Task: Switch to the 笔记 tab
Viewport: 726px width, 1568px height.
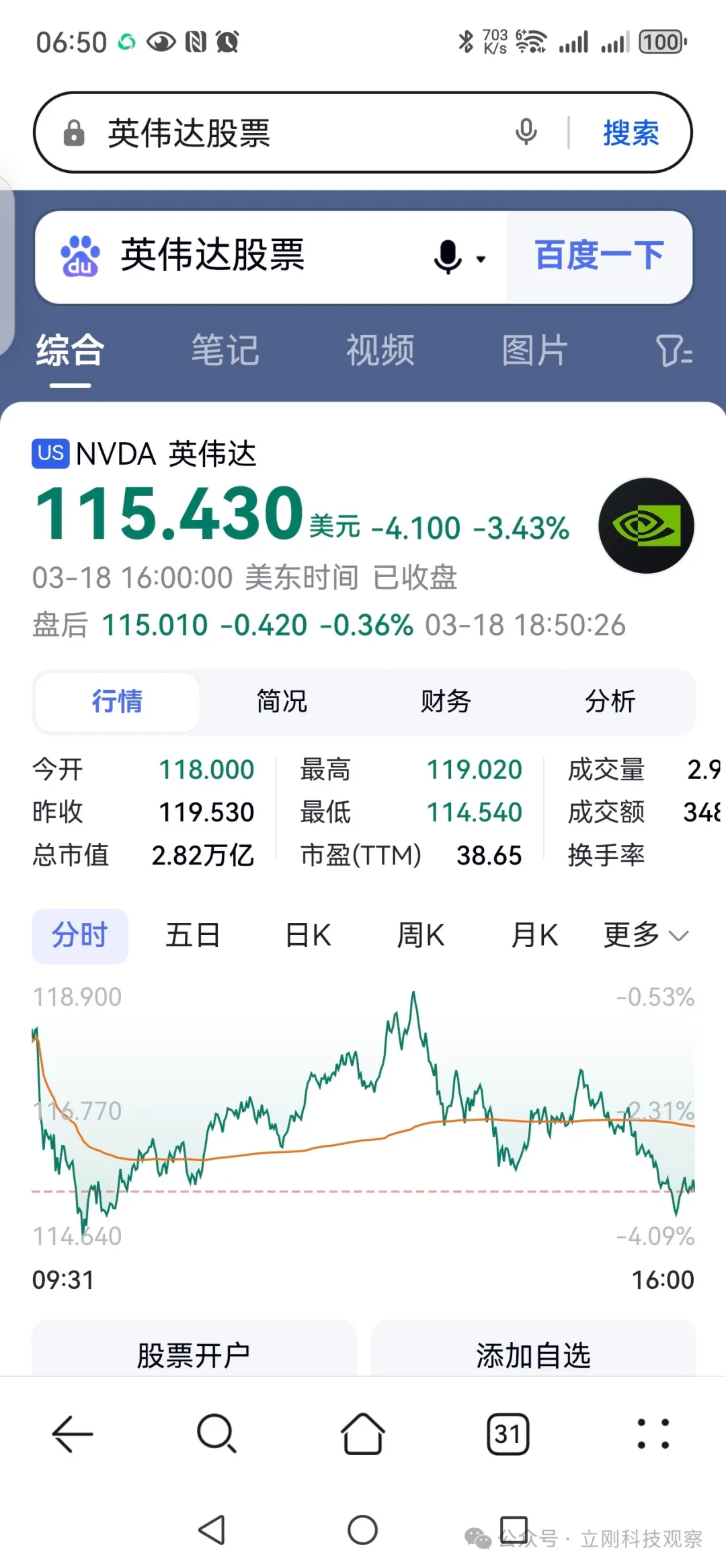Action: pos(225,350)
